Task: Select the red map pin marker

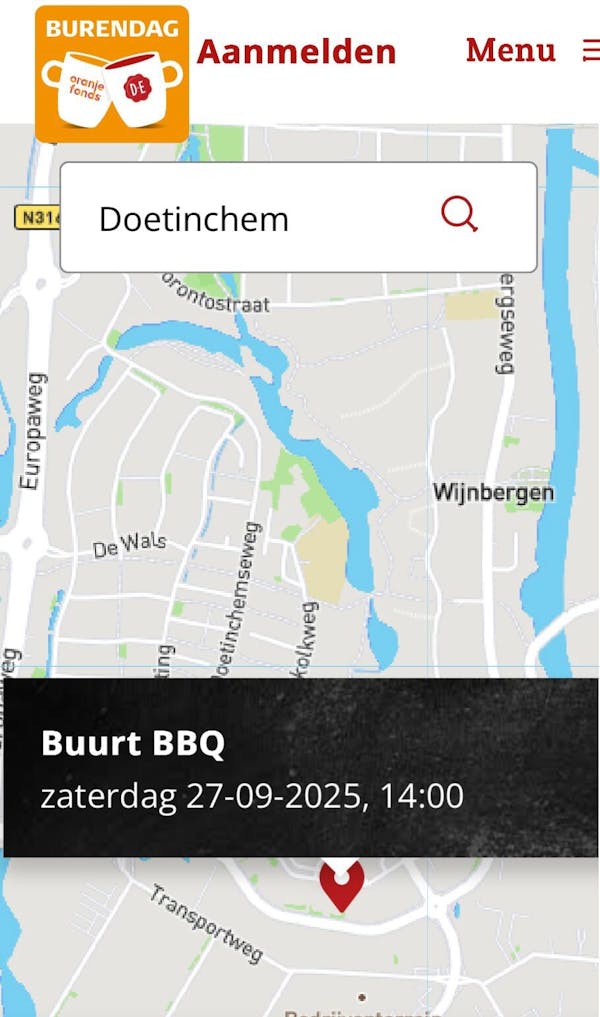Action: [x=342, y=884]
